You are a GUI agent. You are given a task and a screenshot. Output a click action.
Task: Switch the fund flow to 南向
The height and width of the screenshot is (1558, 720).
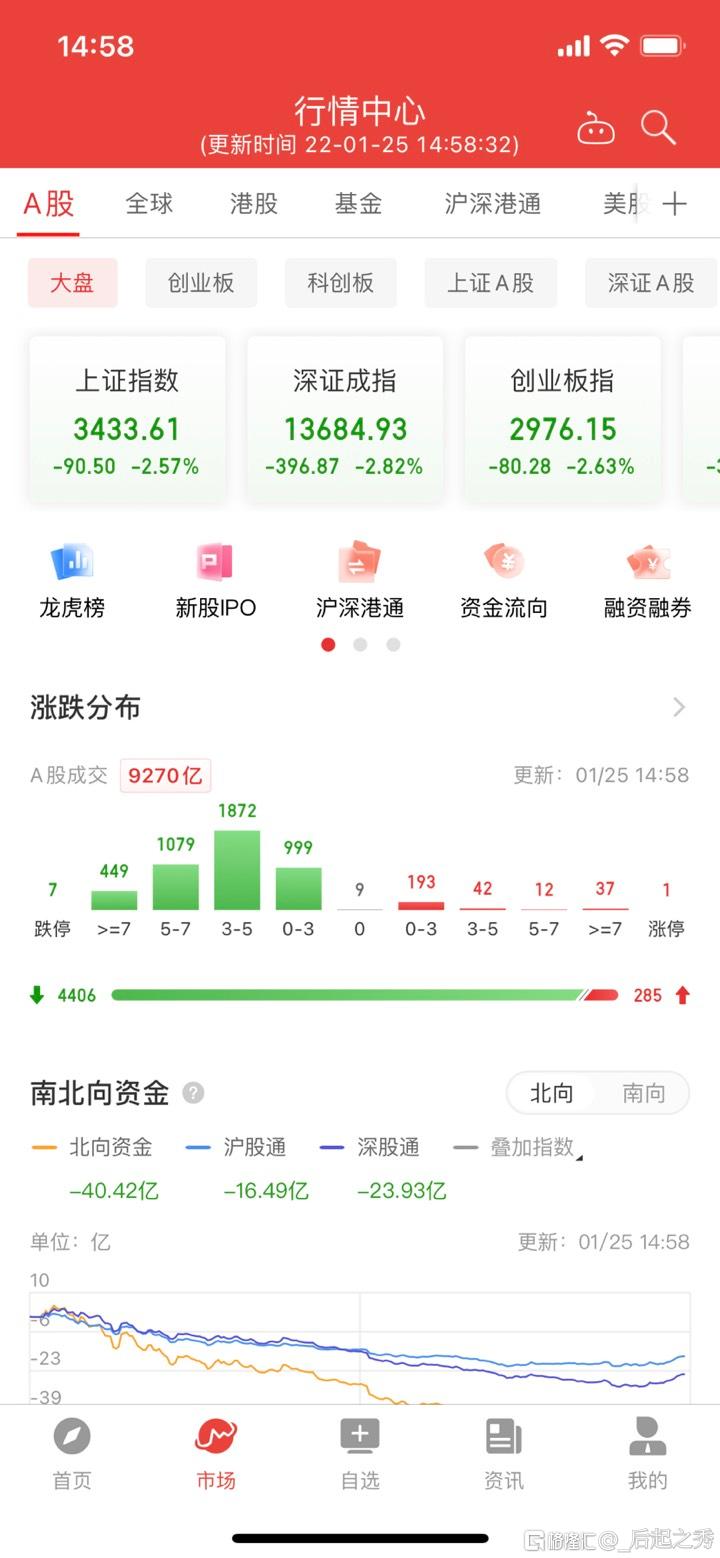click(x=643, y=1093)
